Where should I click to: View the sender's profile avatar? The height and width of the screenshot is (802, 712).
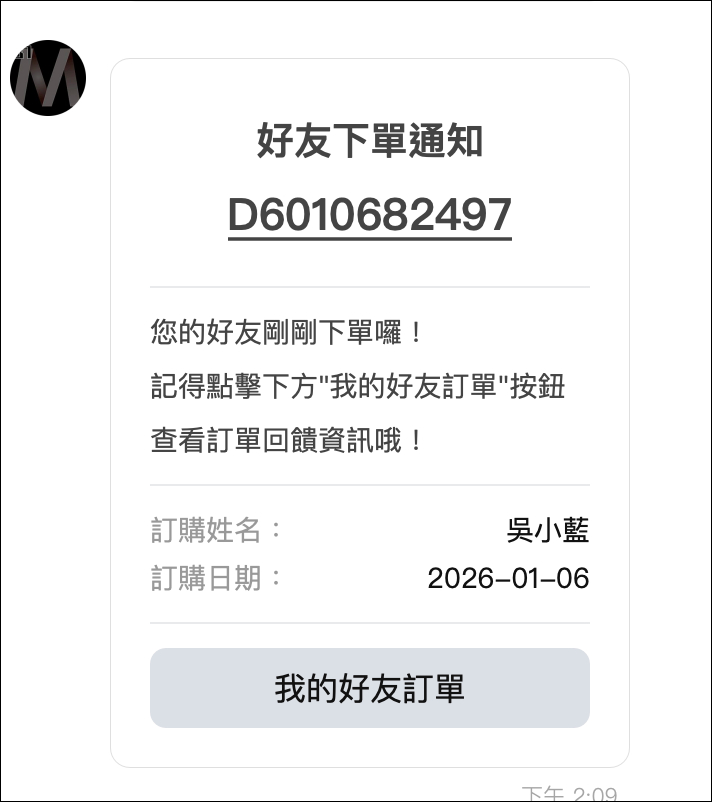coord(48,78)
